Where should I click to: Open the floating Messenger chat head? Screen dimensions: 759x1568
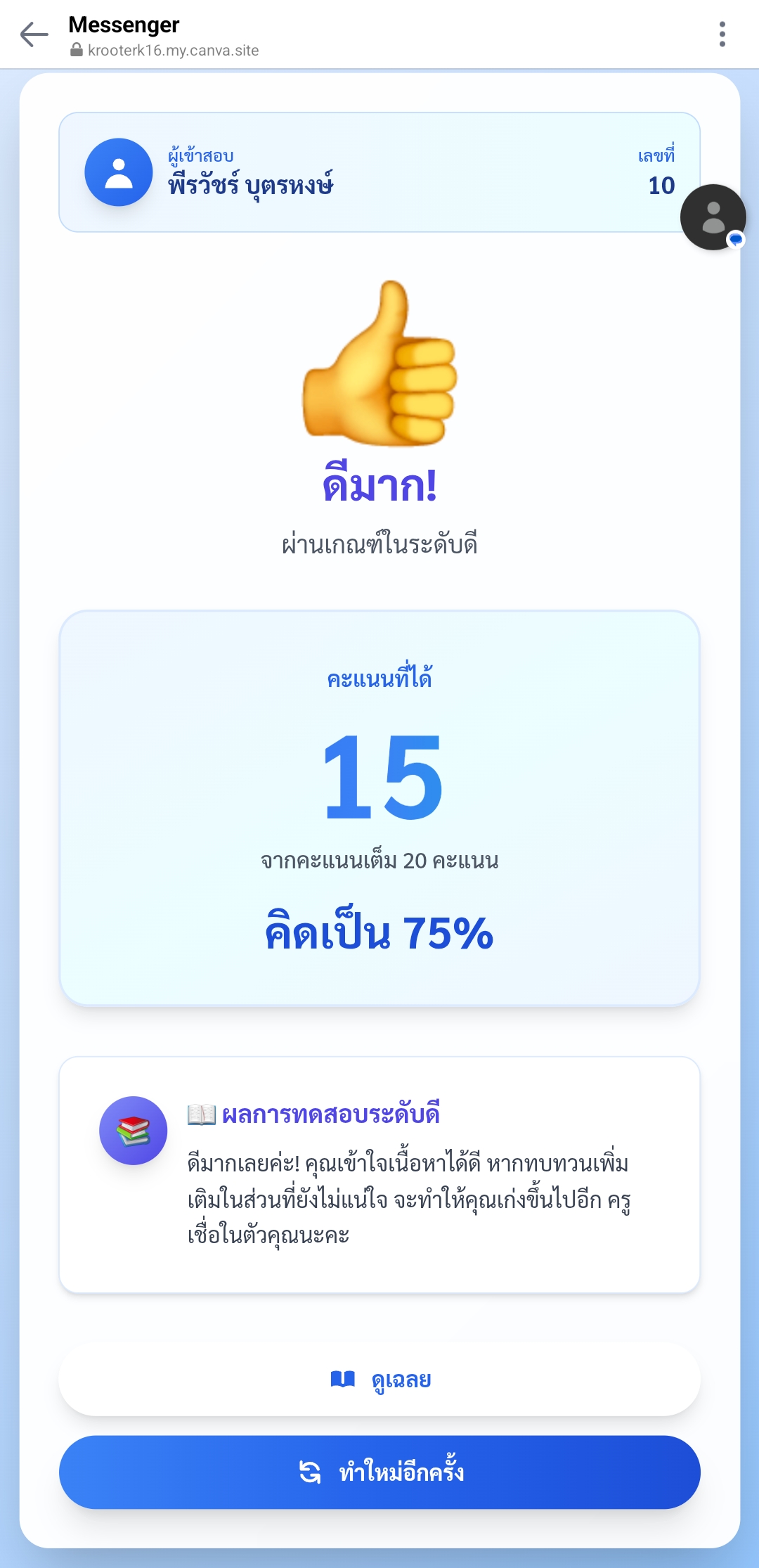pos(713,217)
